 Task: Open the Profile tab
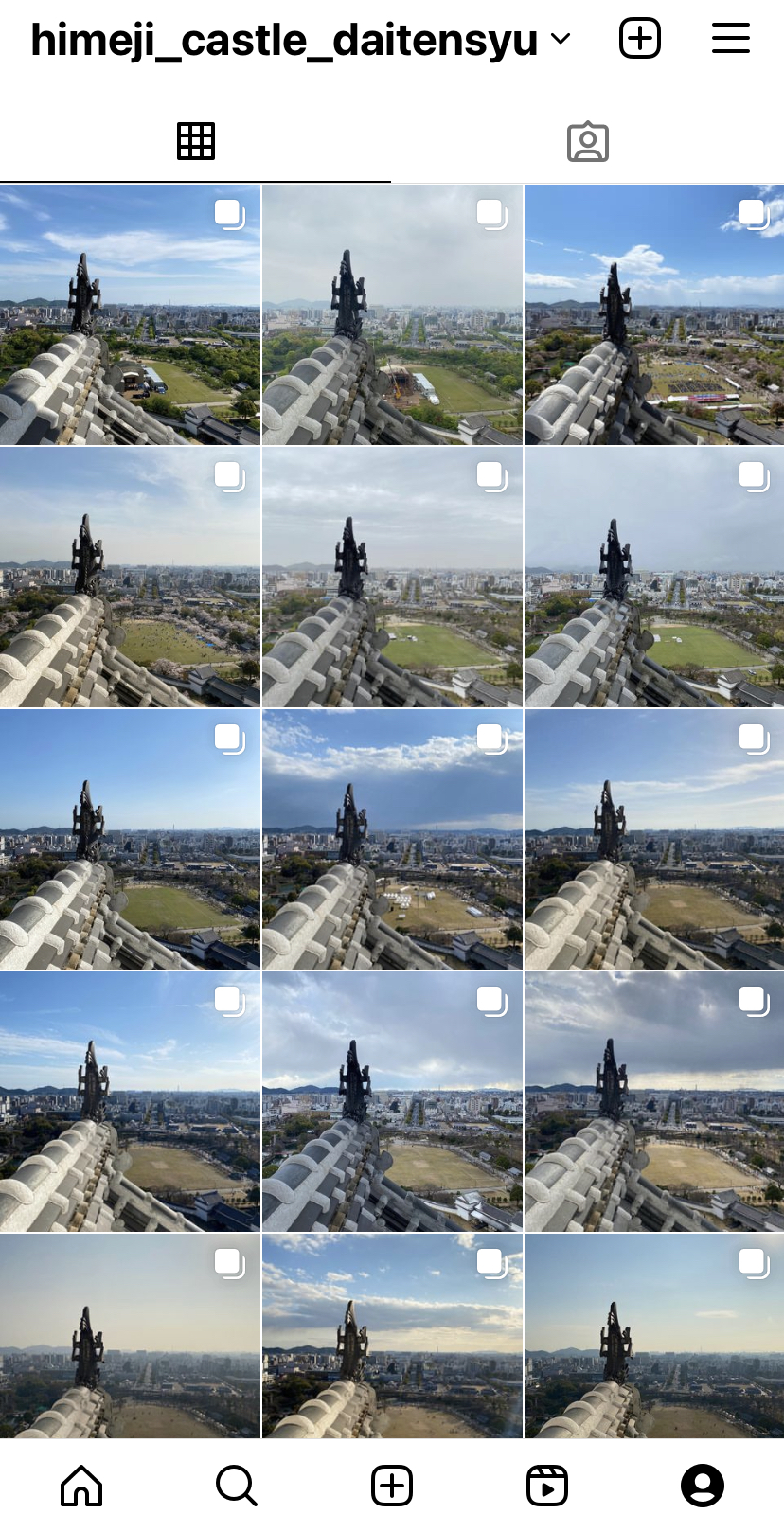(x=703, y=1486)
